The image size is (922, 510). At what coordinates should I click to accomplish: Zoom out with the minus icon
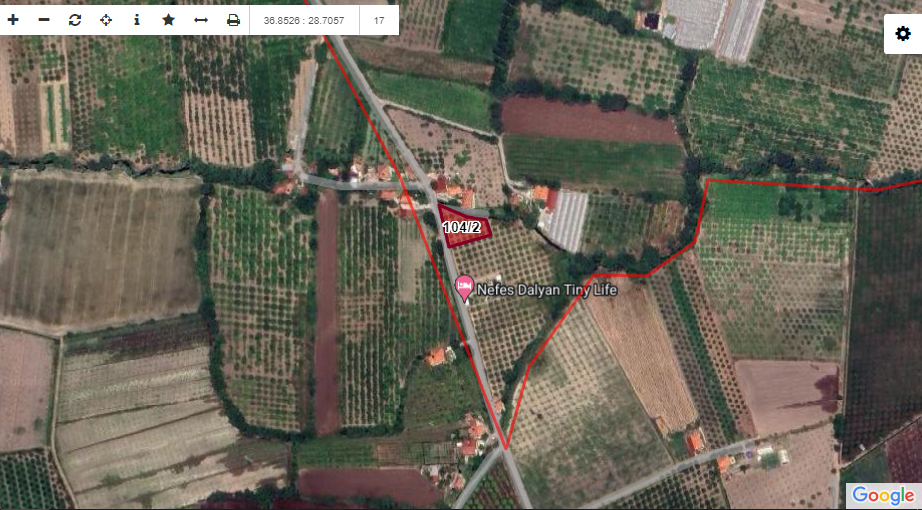44,20
